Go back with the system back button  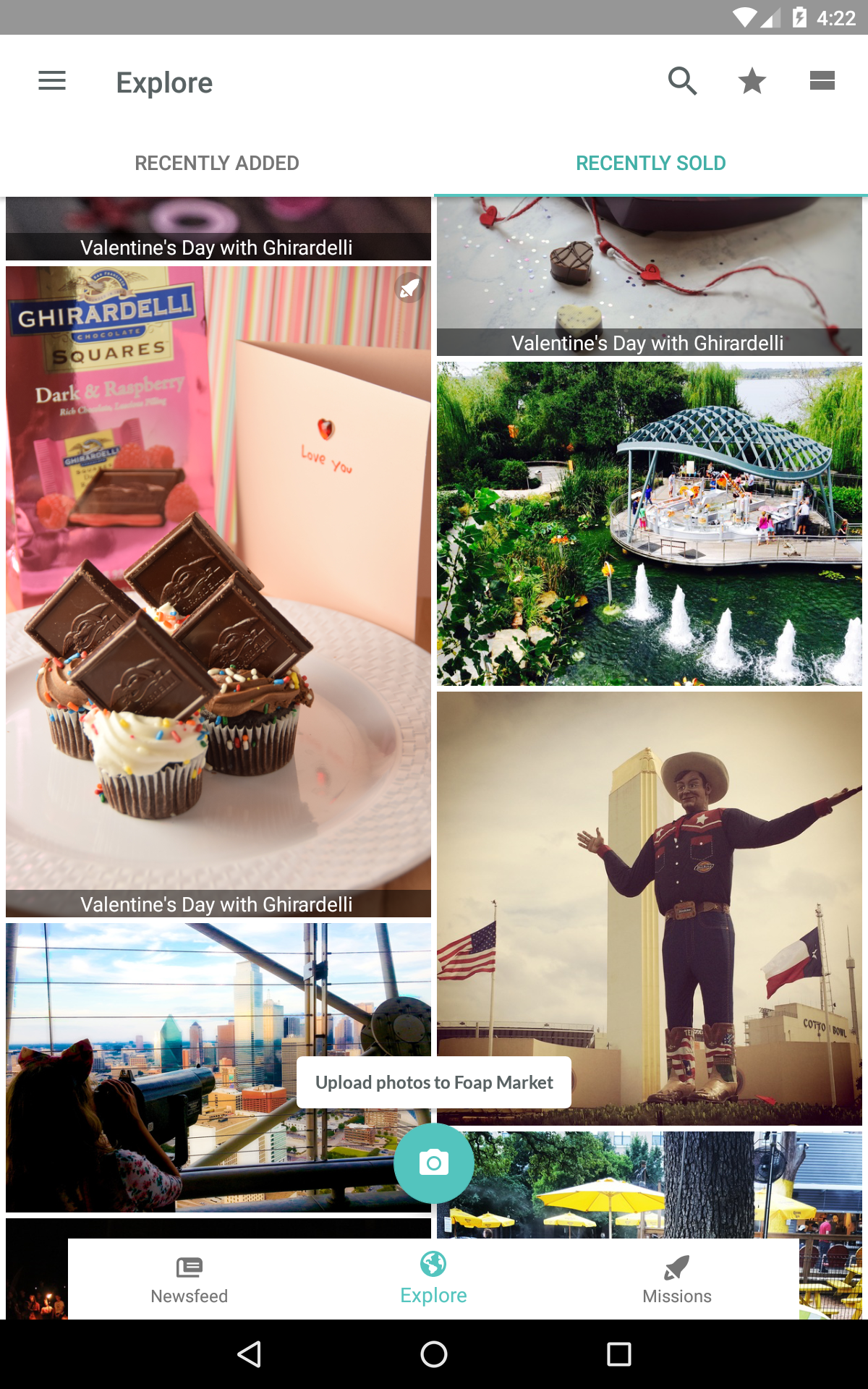click(250, 1354)
